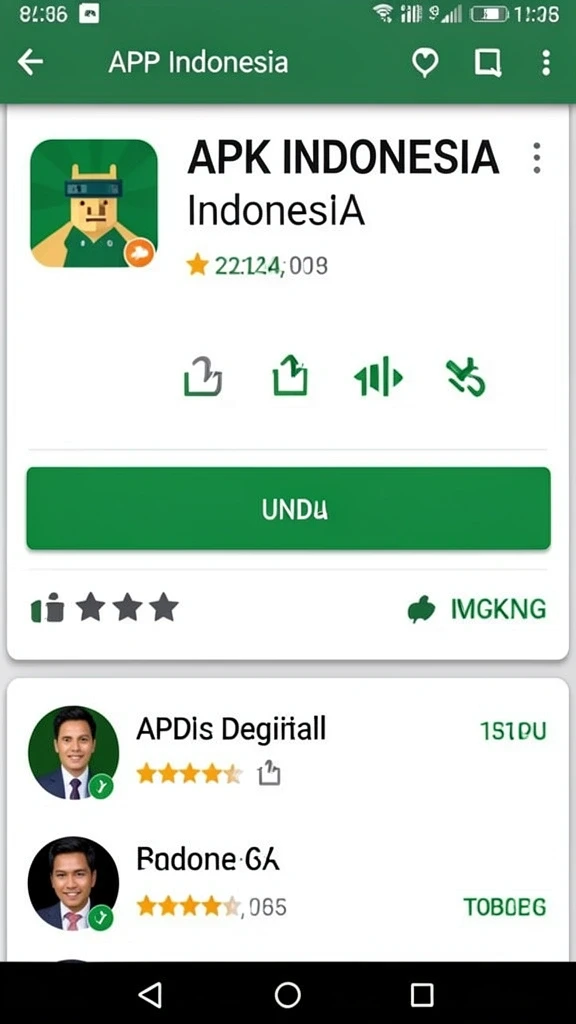Open the Badone GA entry

coord(287,883)
